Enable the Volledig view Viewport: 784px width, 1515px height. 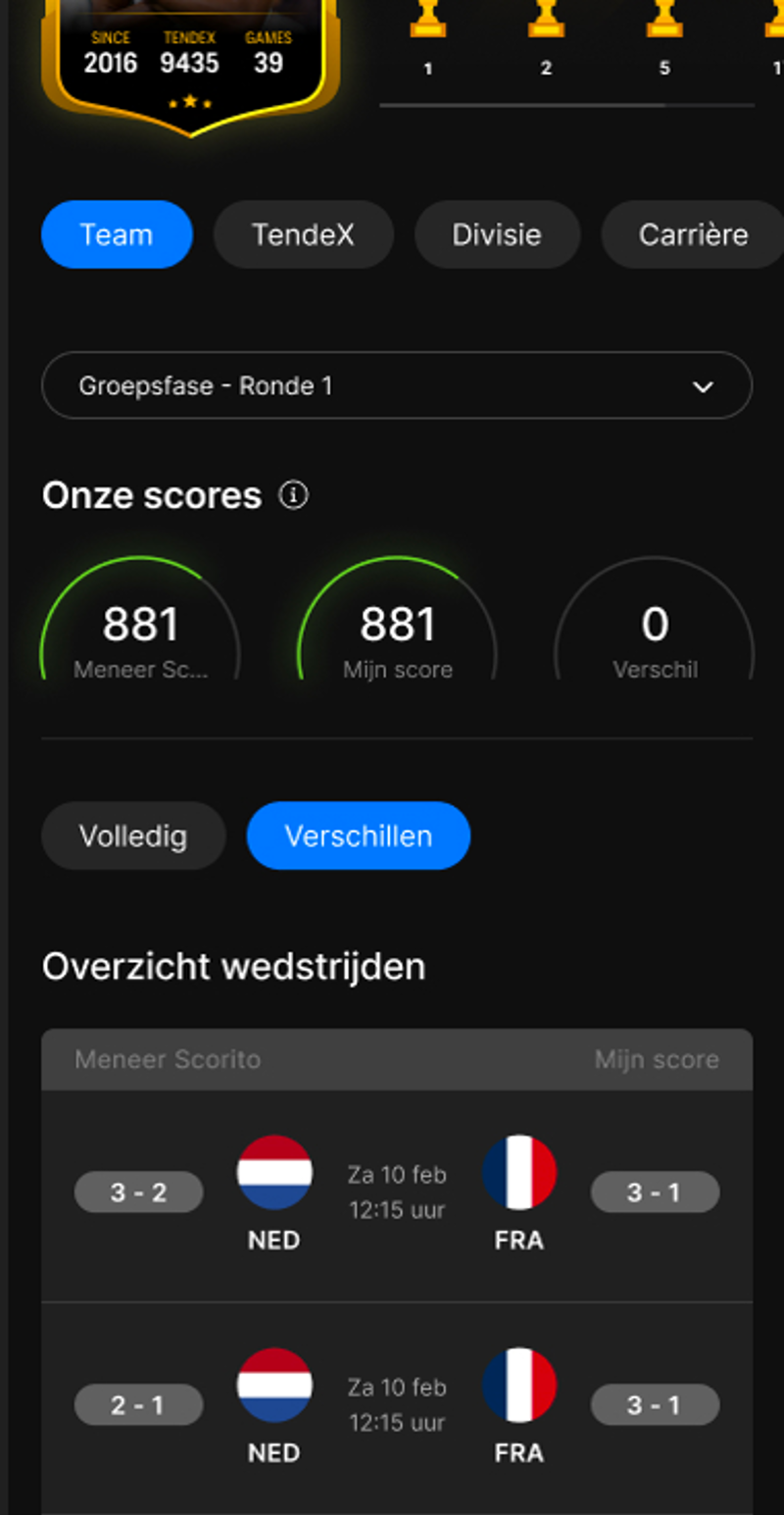132,835
